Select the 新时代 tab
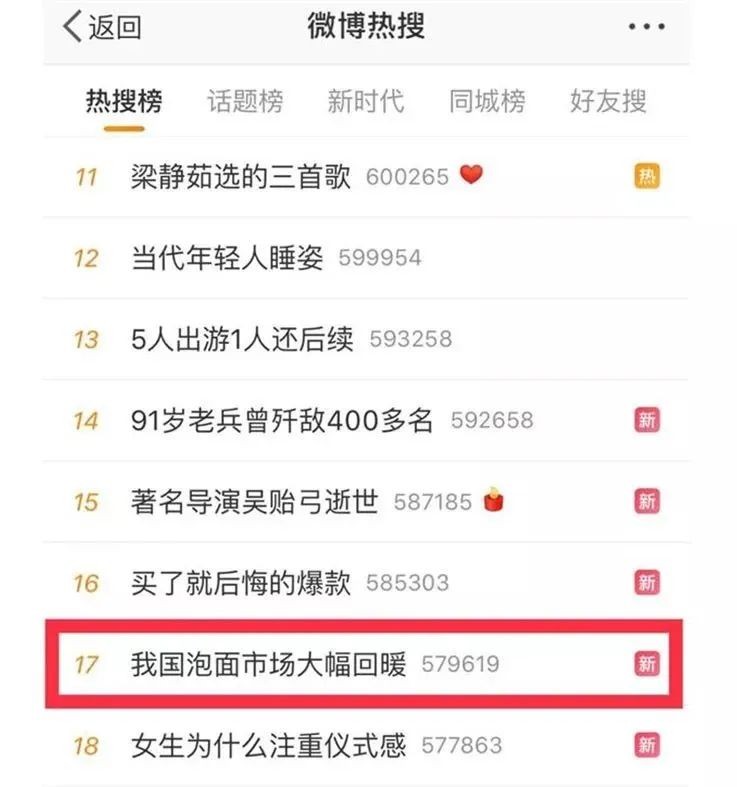This screenshot has height=787, width=737. click(367, 100)
